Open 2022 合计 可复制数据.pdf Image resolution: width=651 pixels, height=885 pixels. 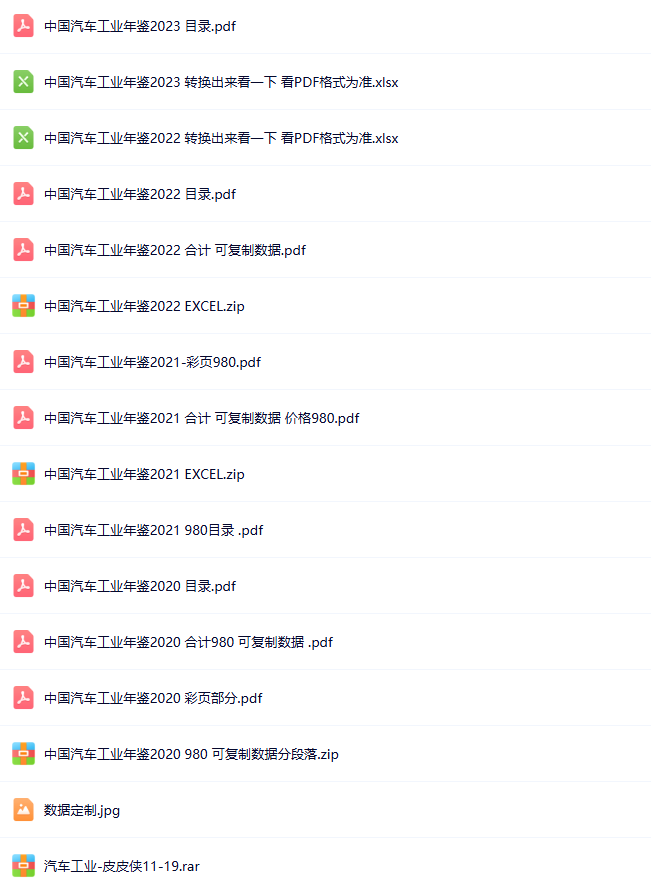(175, 250)
